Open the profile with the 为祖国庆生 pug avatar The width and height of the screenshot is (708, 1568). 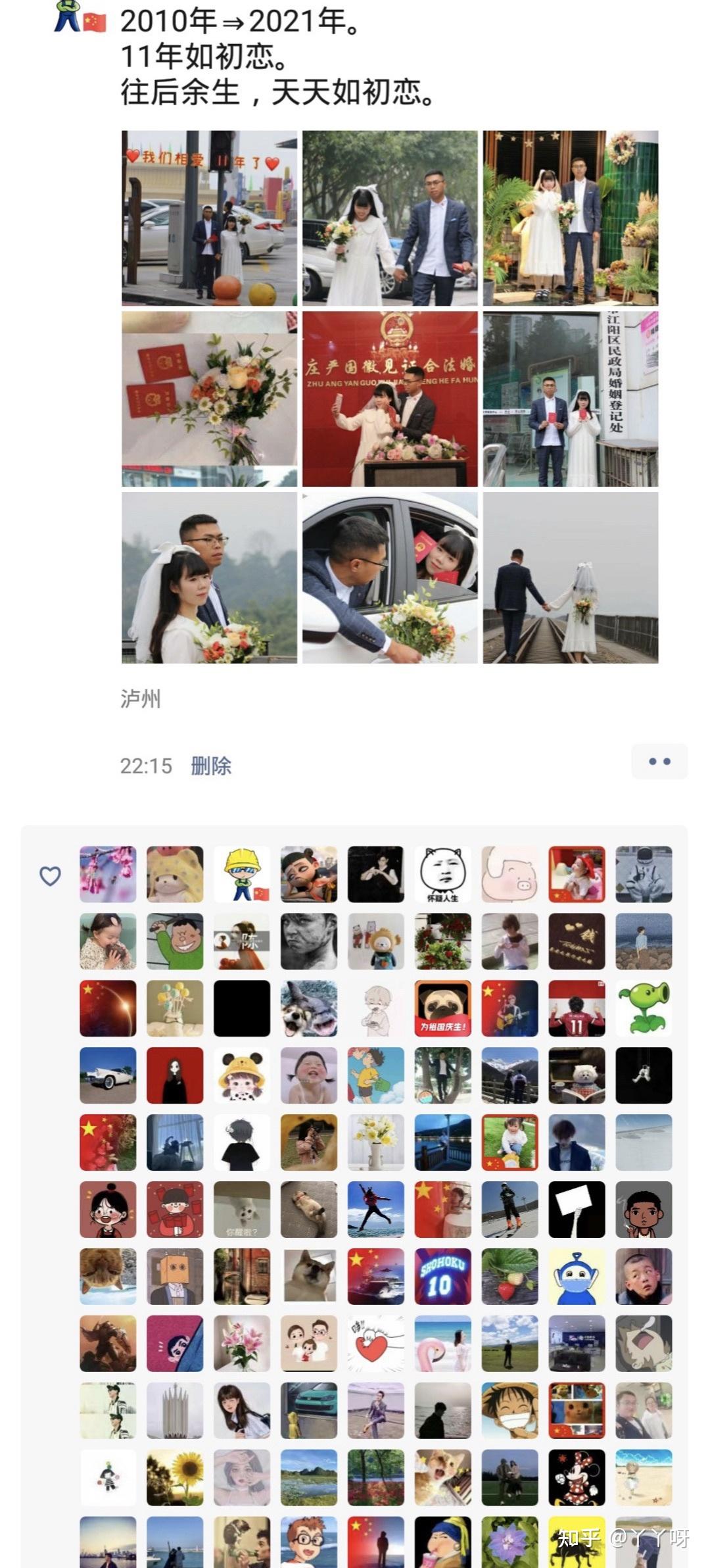tap(442, 1008)
